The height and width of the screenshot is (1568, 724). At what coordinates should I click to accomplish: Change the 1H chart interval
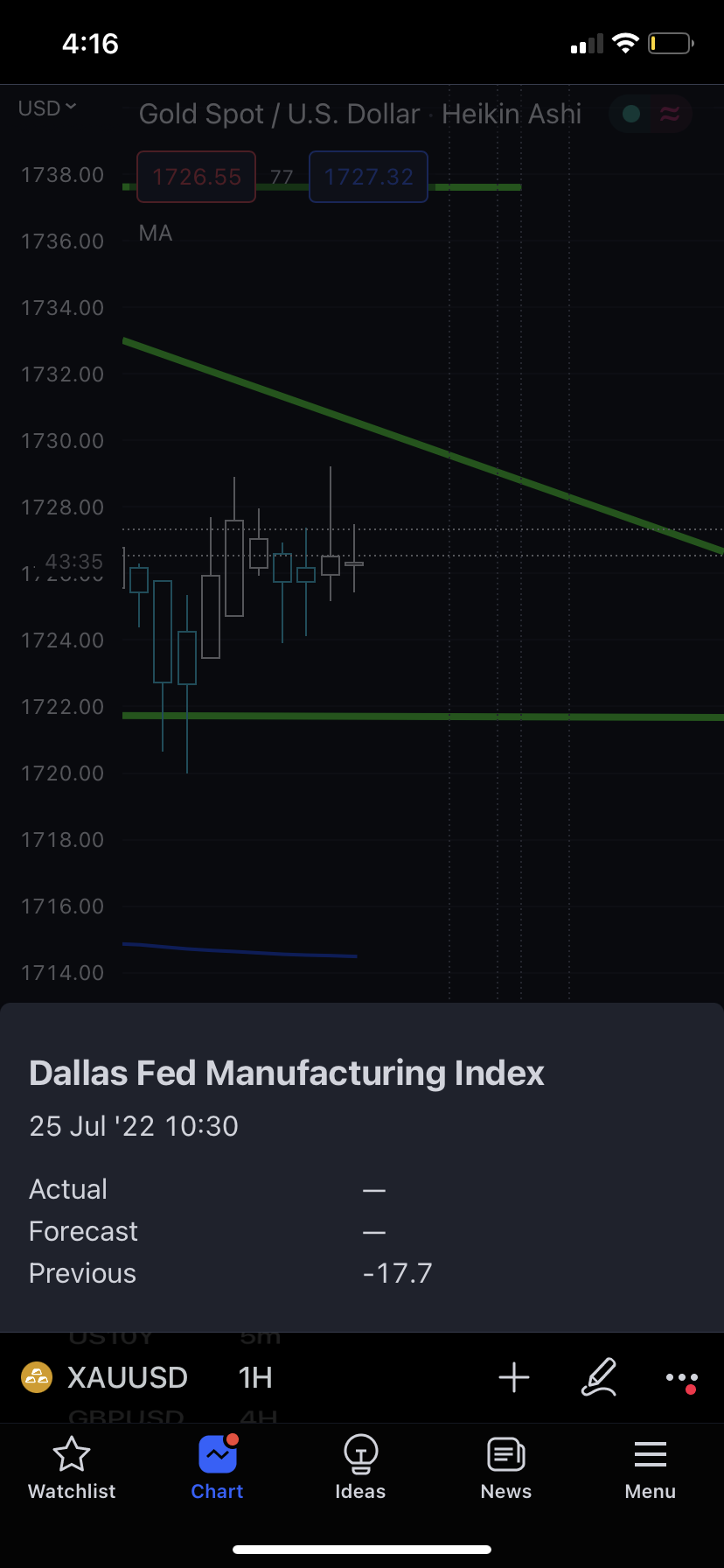(255, 1377)
